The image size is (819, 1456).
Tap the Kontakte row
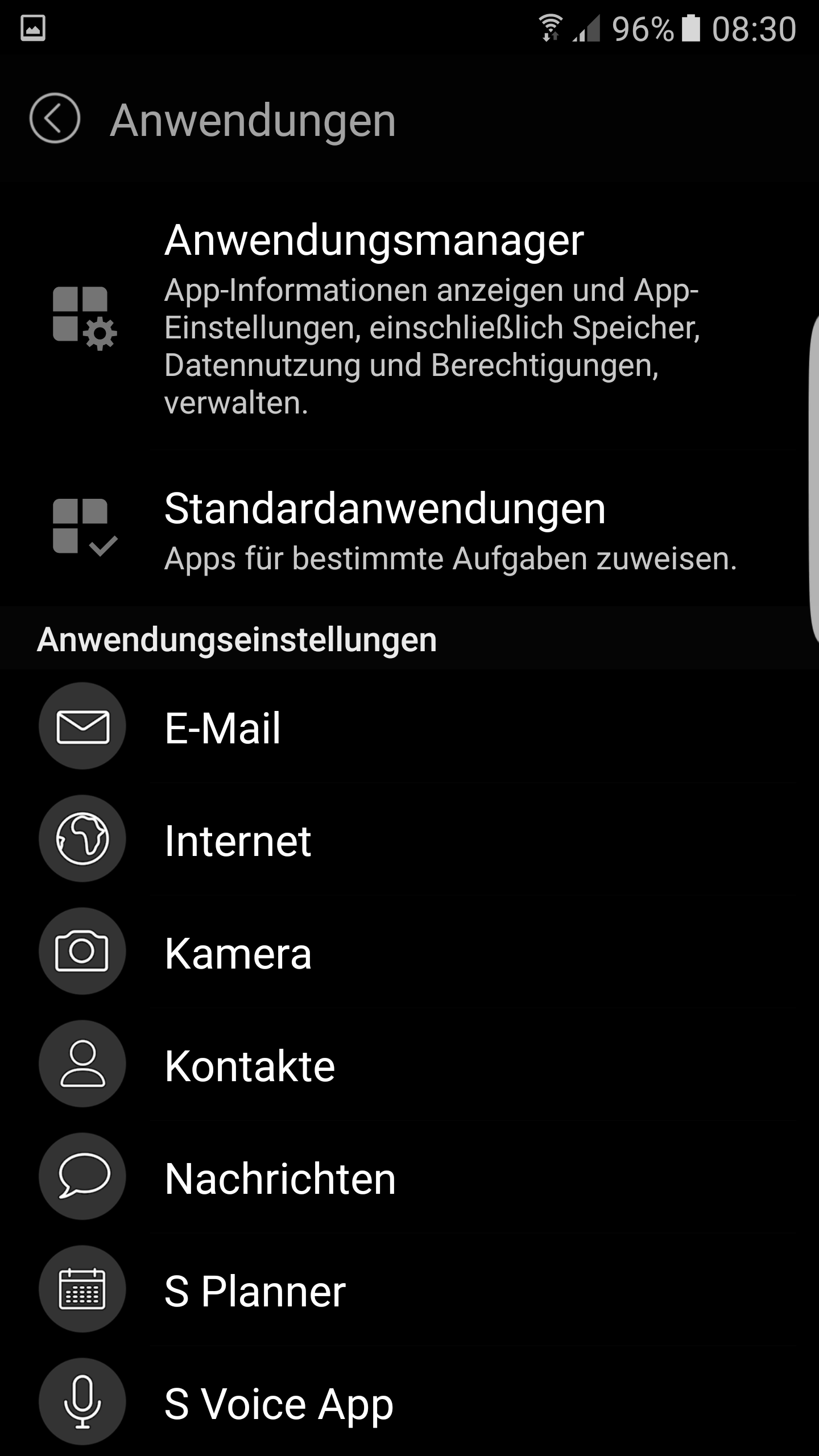coord(409,1065)
